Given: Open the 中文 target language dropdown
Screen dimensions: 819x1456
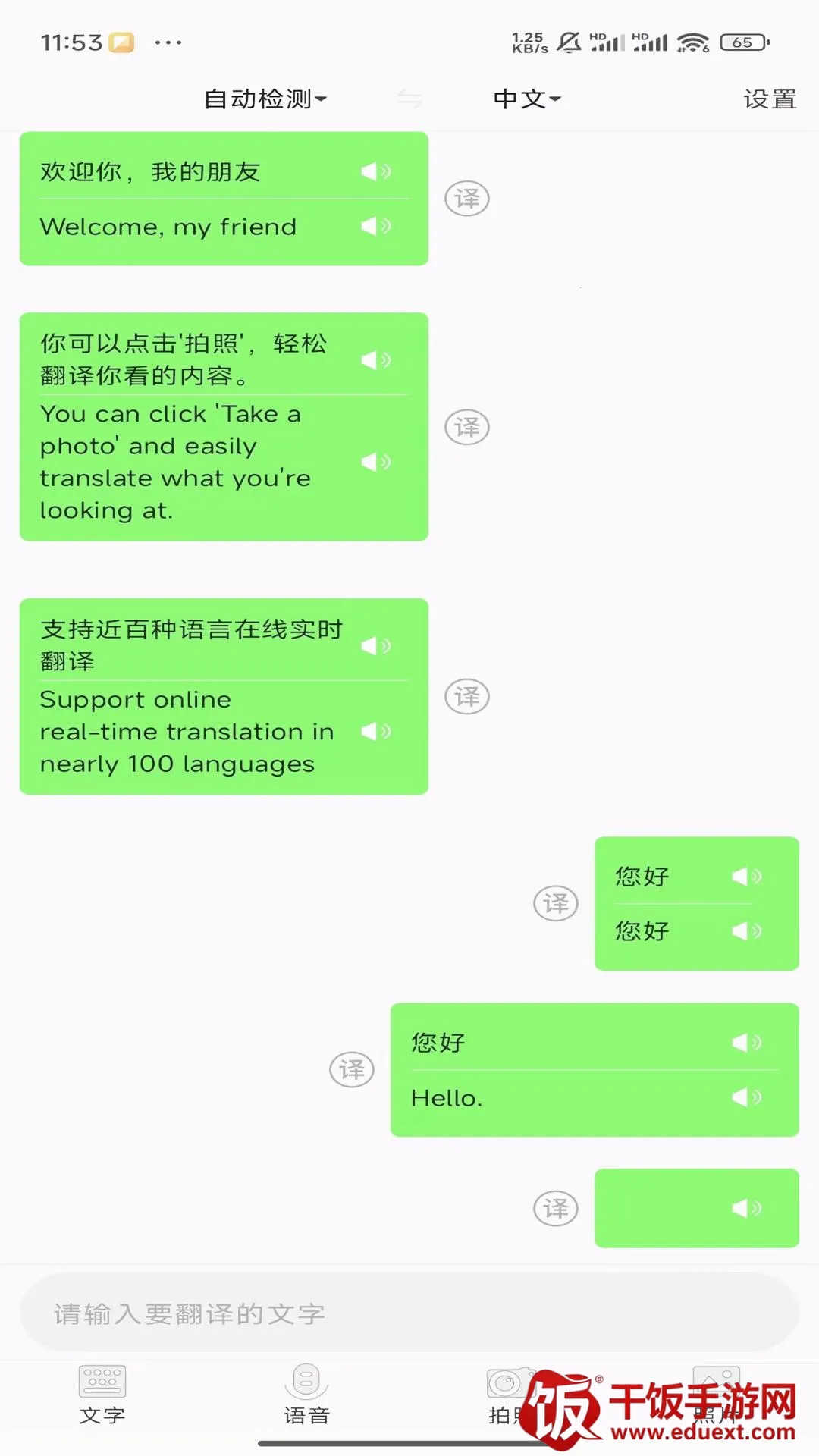Looking at the screenshot, I should pyautogui.click(x=526, y=99).
